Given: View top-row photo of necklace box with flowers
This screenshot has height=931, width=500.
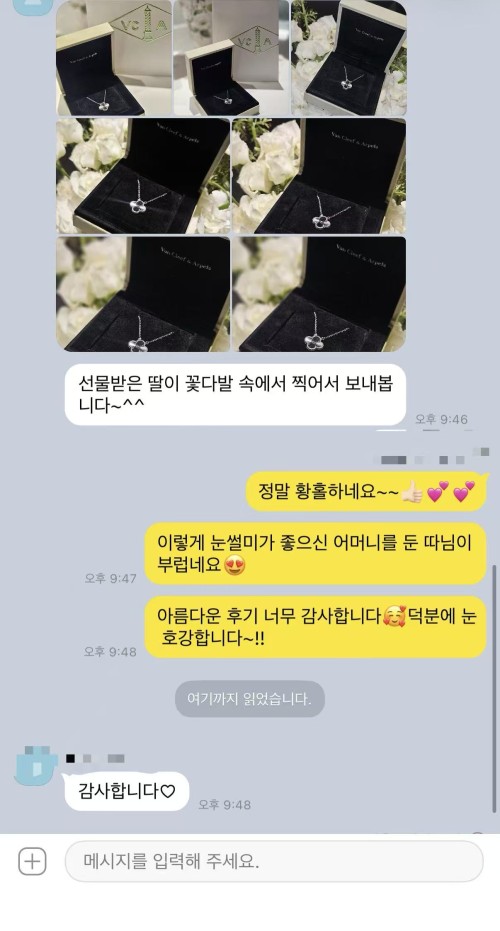Looking at the screenshot, I should pyautogui.click(x=349, y=58).
